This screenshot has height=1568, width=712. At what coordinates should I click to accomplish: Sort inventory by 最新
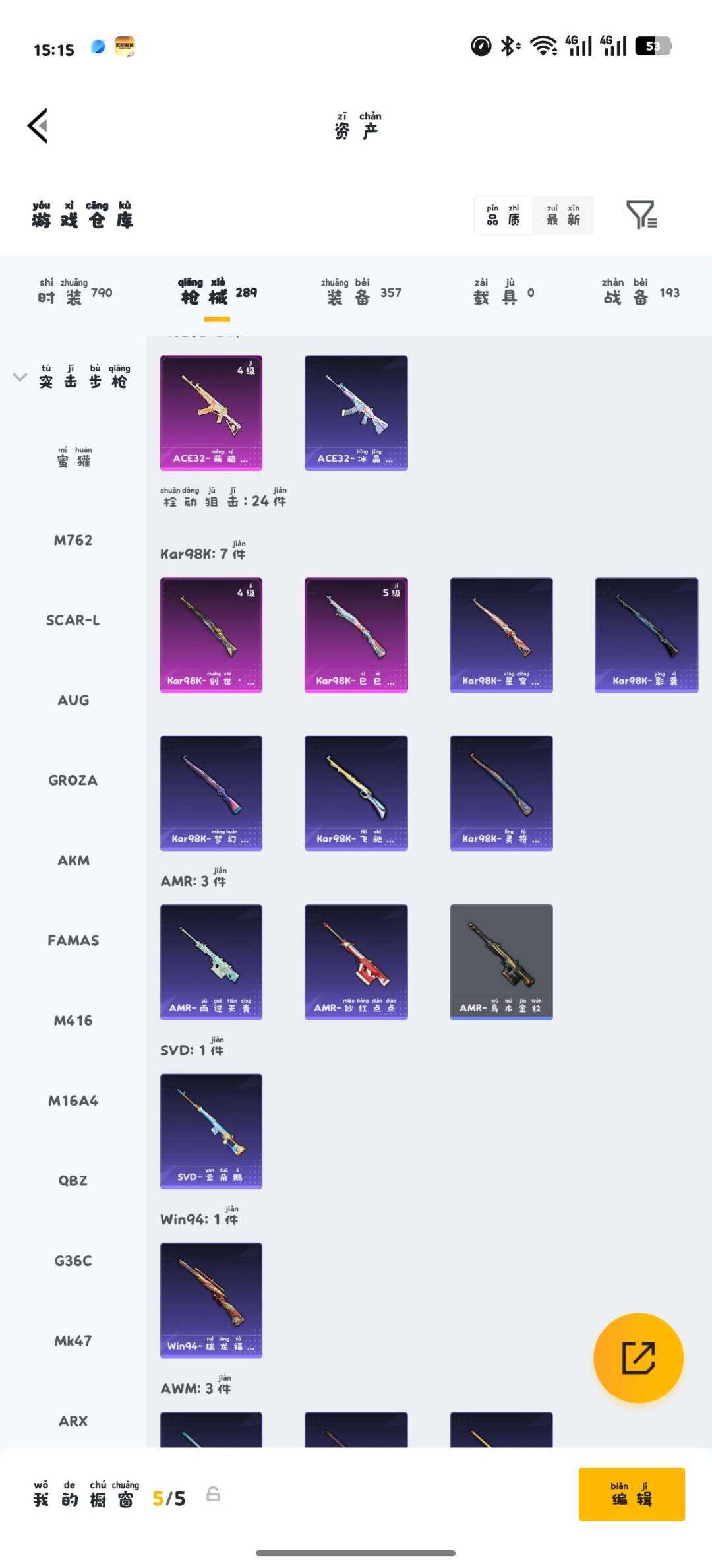563,215
